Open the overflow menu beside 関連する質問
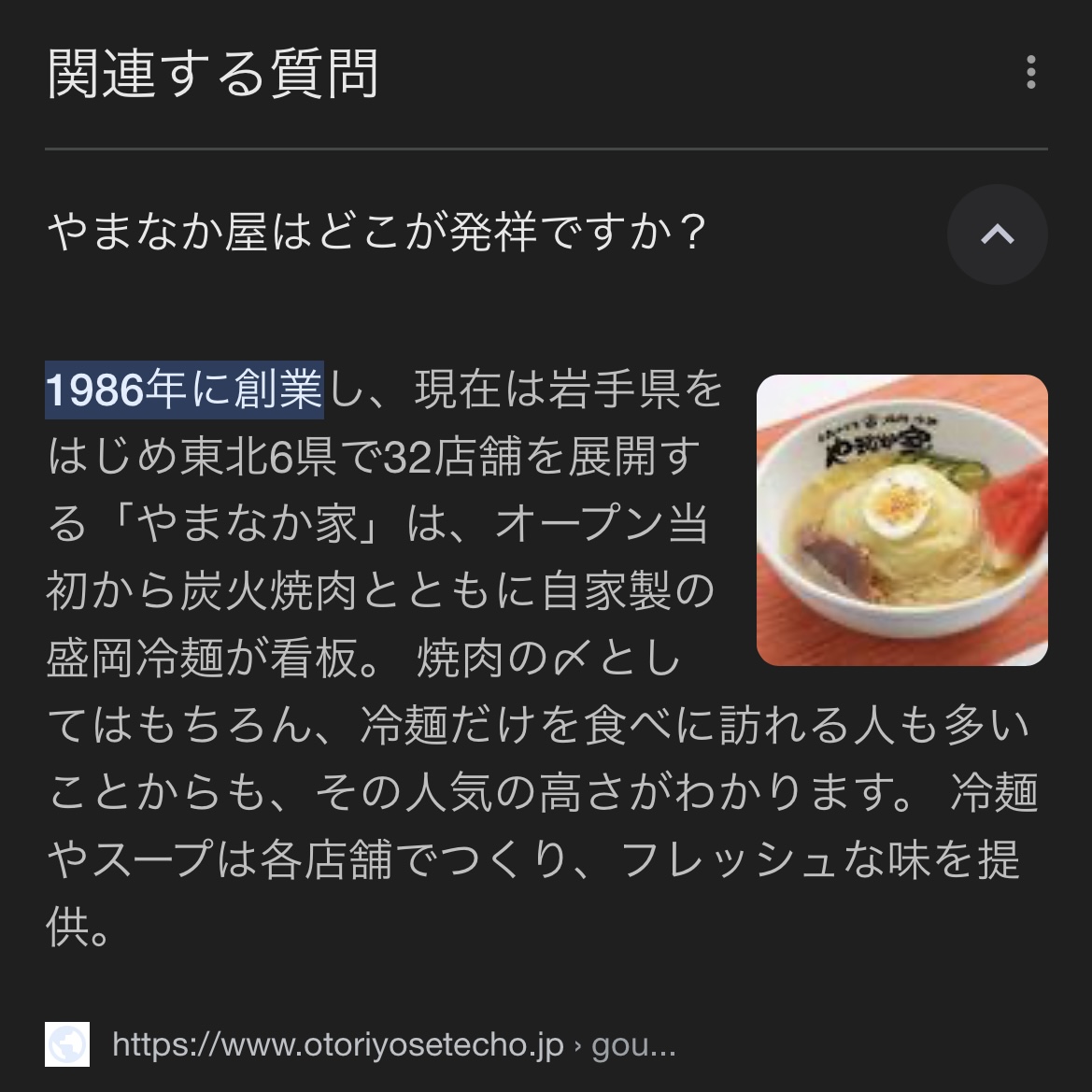Screen dimensions: 1092x1092 click(x=1030, y=72)
